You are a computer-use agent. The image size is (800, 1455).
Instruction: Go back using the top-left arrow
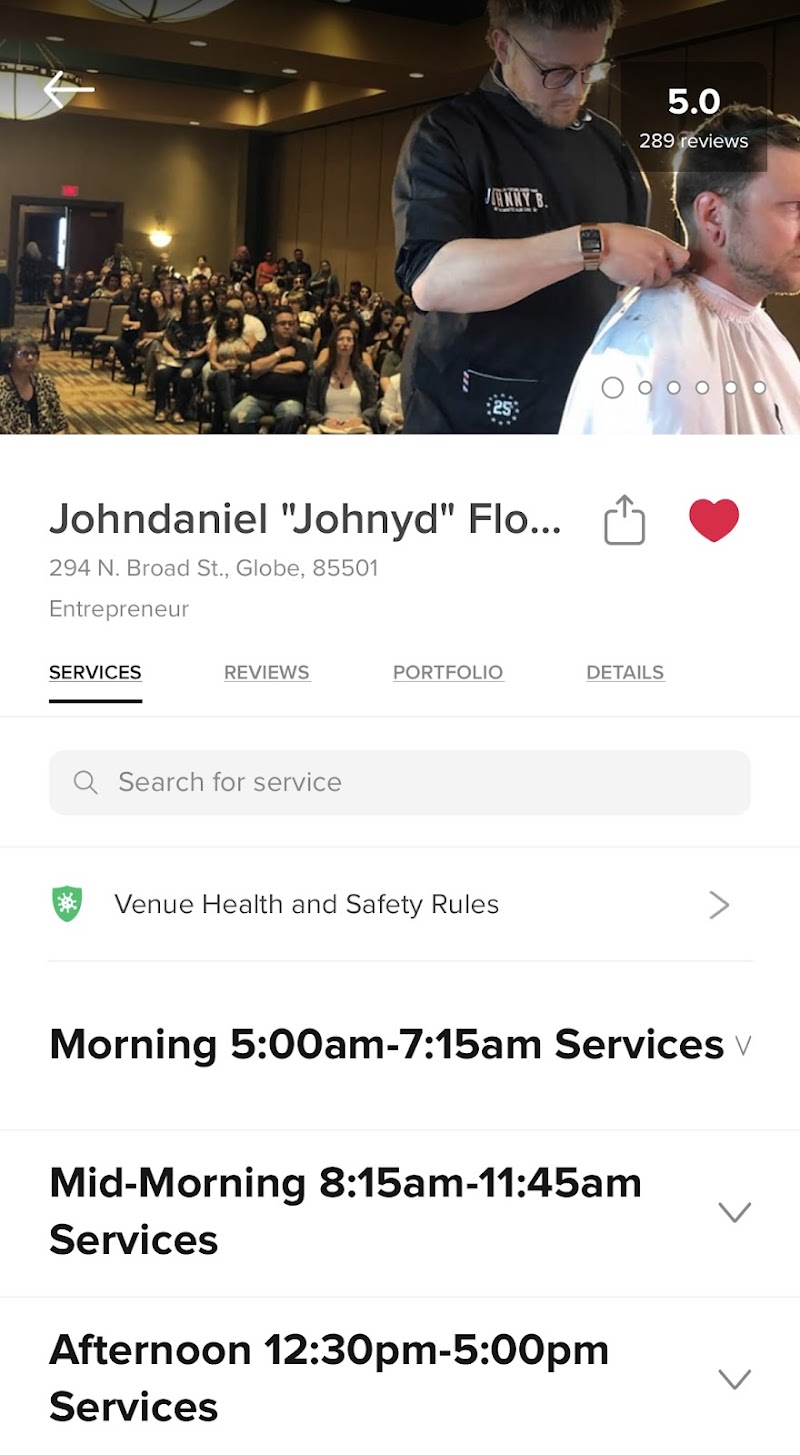pos(69,89)
